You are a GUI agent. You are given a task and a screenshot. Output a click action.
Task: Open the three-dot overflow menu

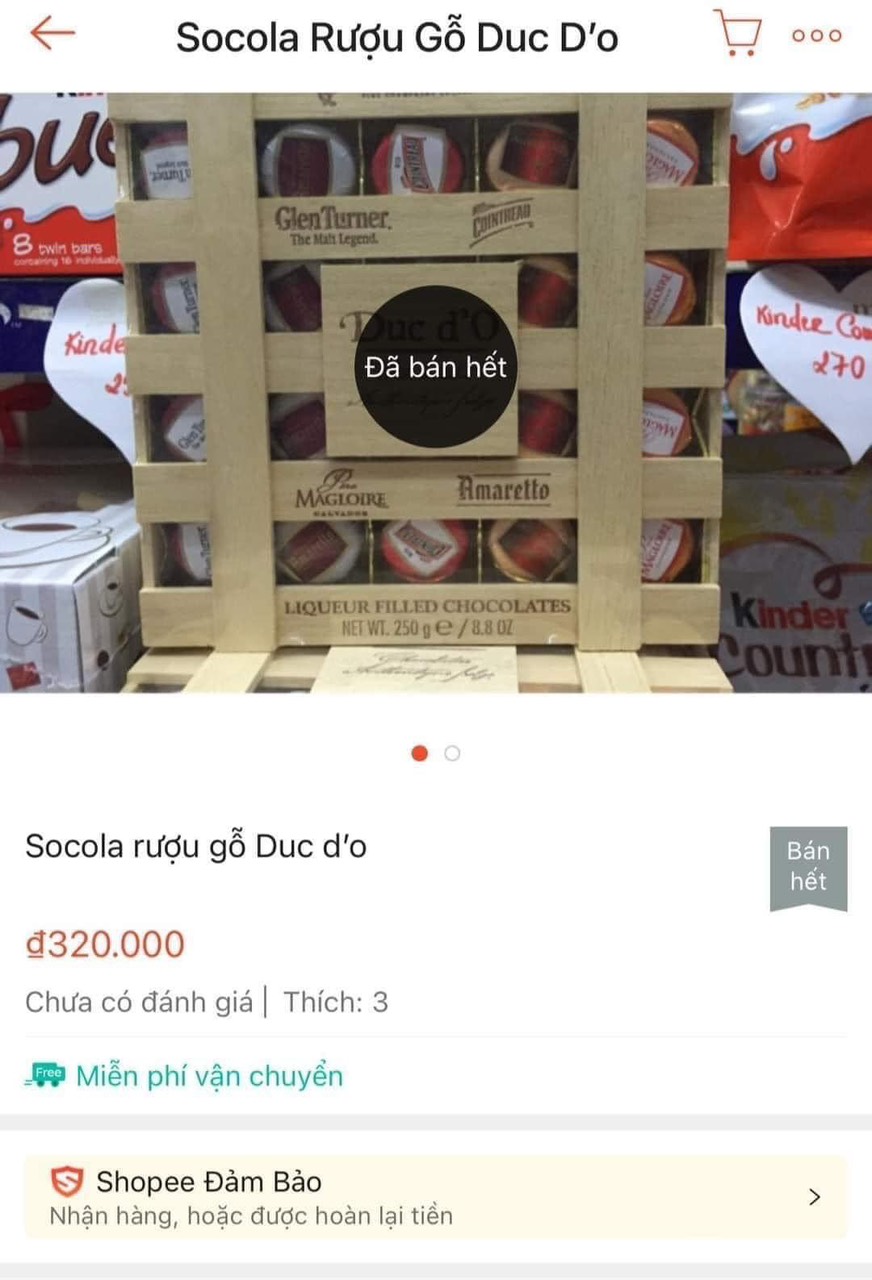[x=816, y=35]
